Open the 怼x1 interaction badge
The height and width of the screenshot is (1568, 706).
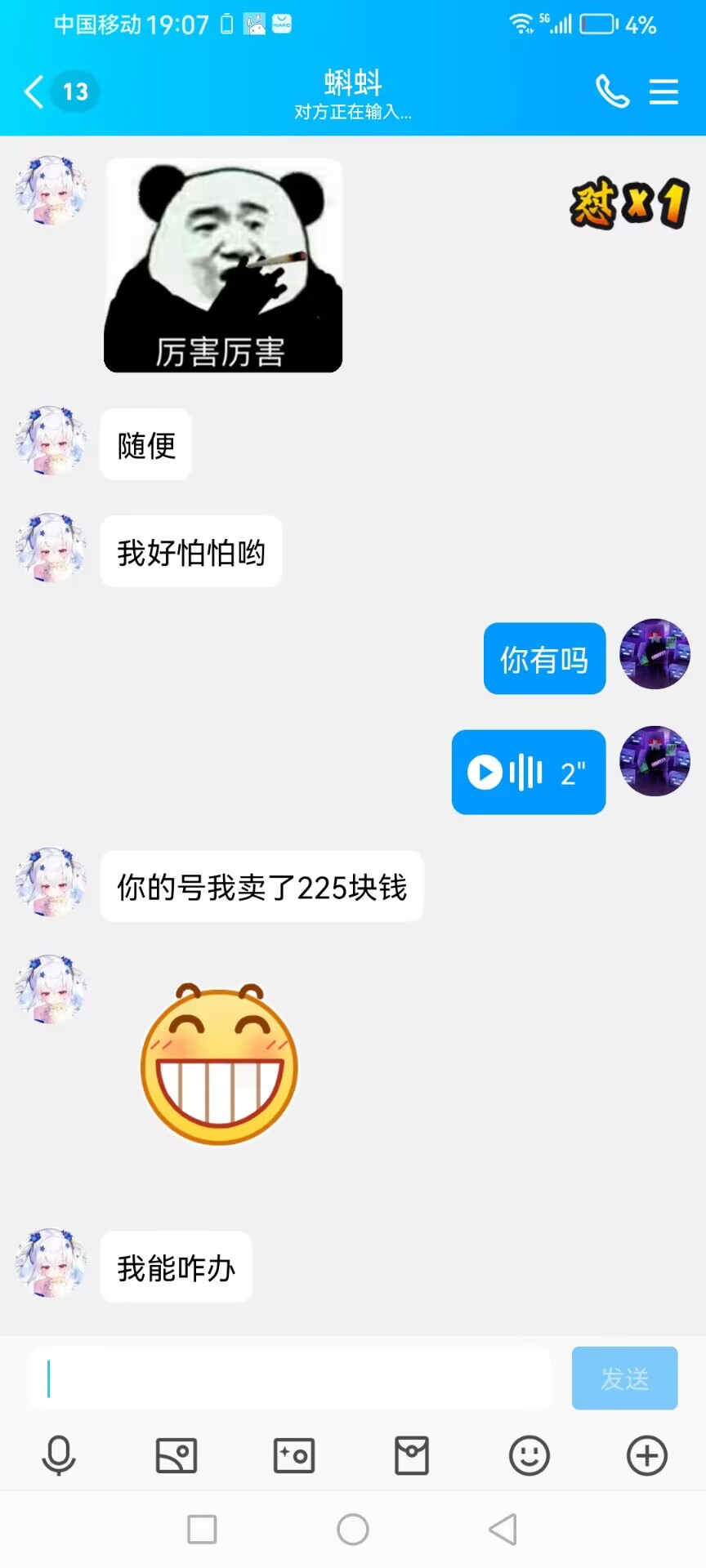[629, 203]
